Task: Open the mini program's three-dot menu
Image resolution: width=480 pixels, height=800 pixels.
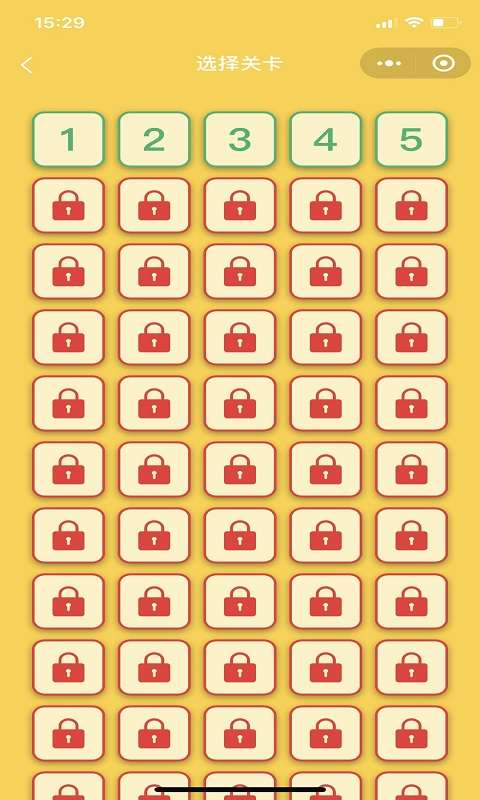Action: pyautogui.click(x=389, y=64)
